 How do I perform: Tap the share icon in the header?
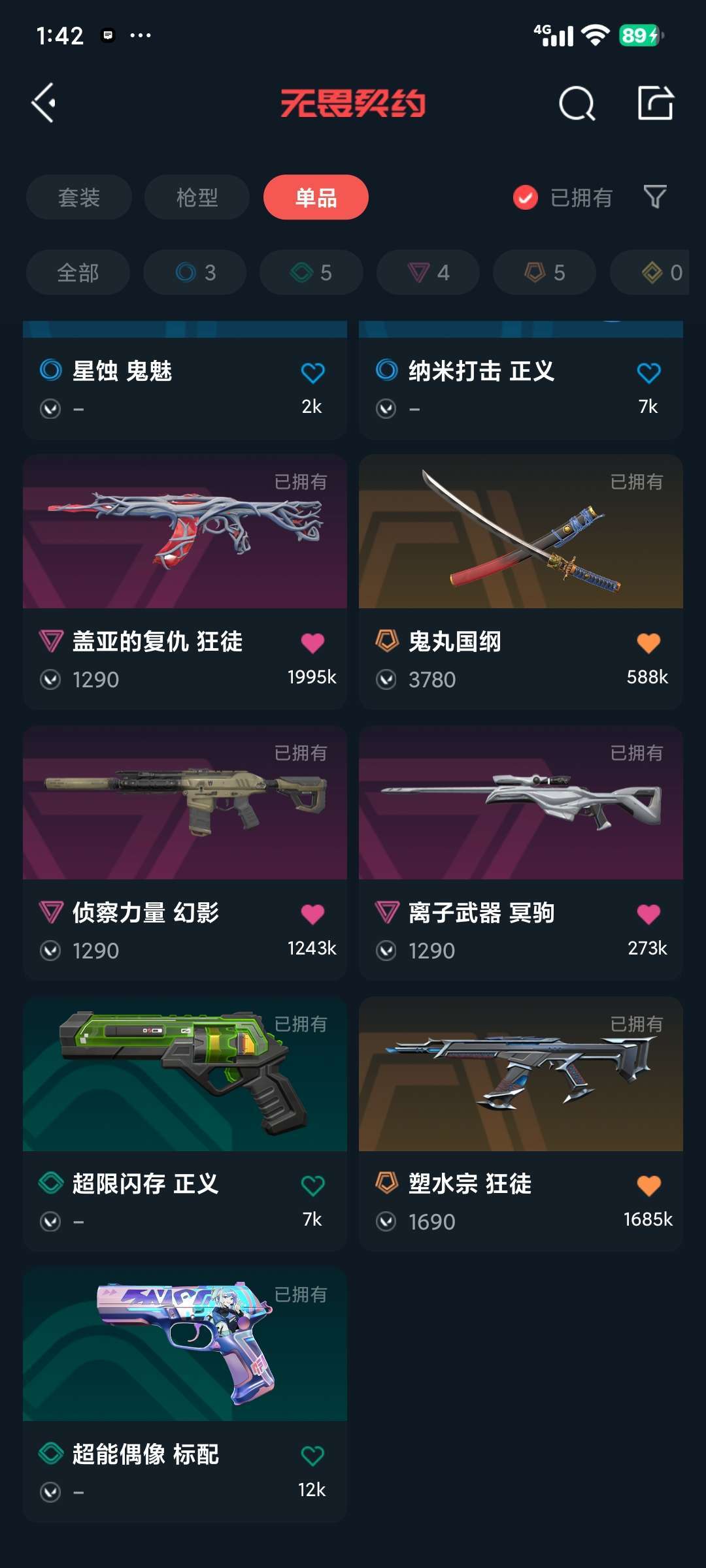[x=656, y=103]
